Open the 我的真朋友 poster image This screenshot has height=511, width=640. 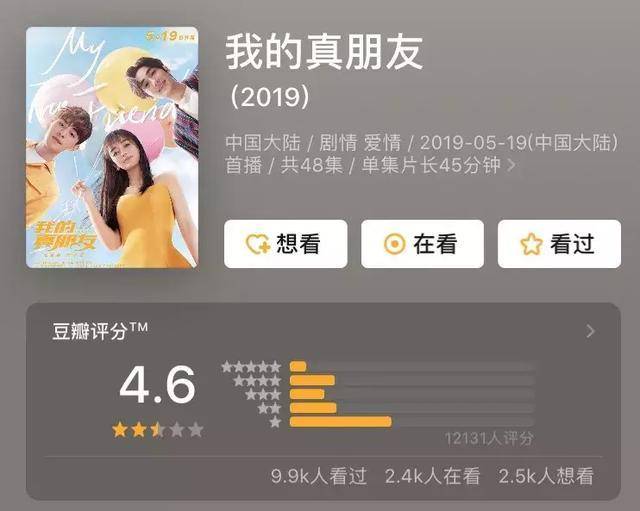[112, 148]
